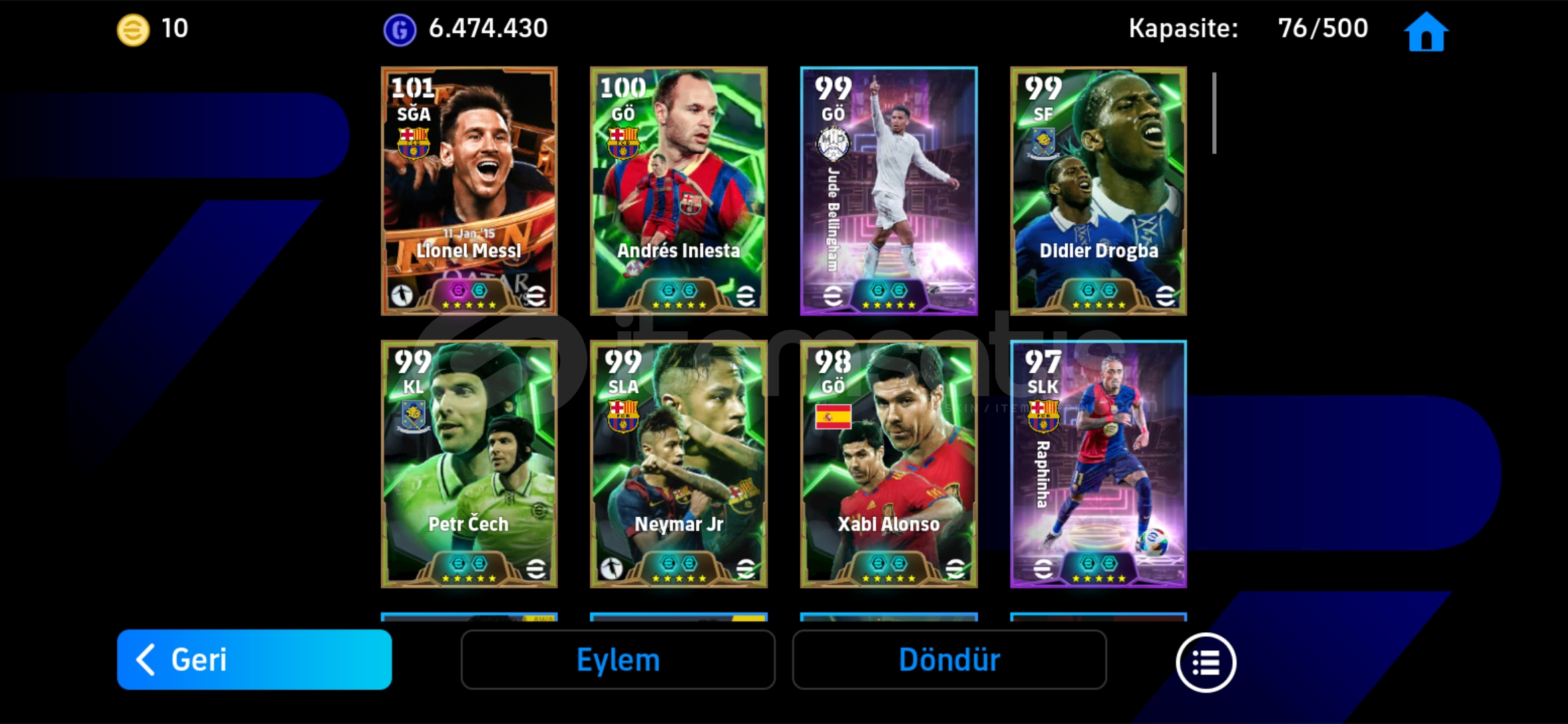Open the list view options icon
The height and width of the screenshot is (724, 1568).
1205,662
